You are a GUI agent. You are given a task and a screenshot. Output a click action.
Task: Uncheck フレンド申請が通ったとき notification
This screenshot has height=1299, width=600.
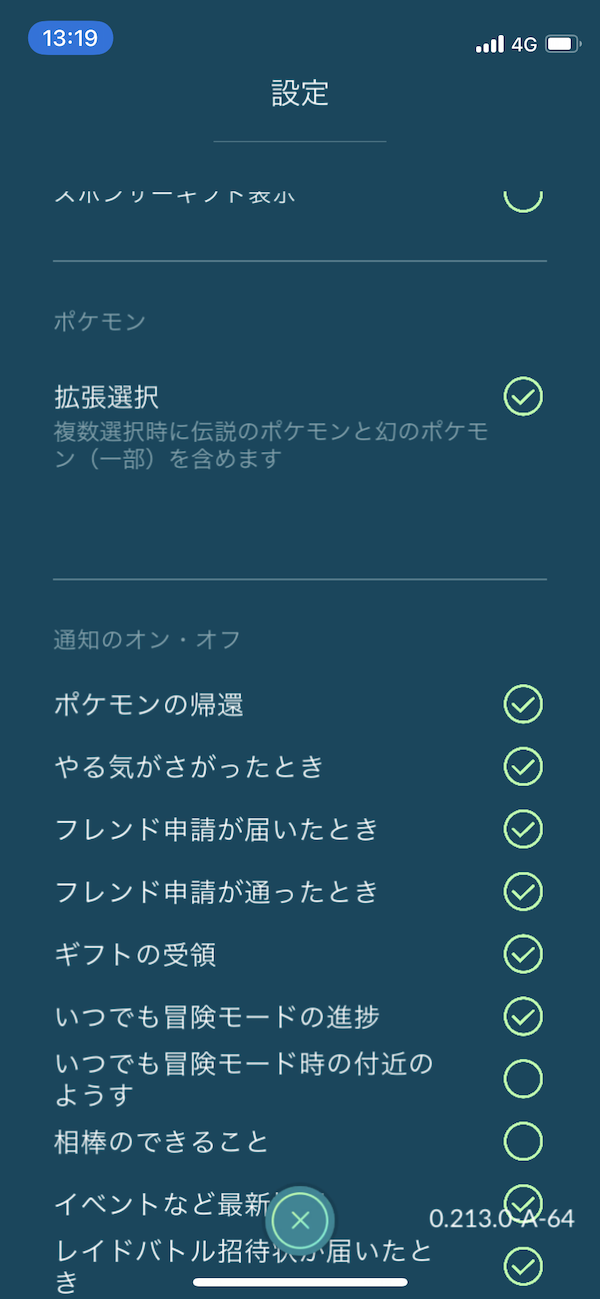pos(523,890)
